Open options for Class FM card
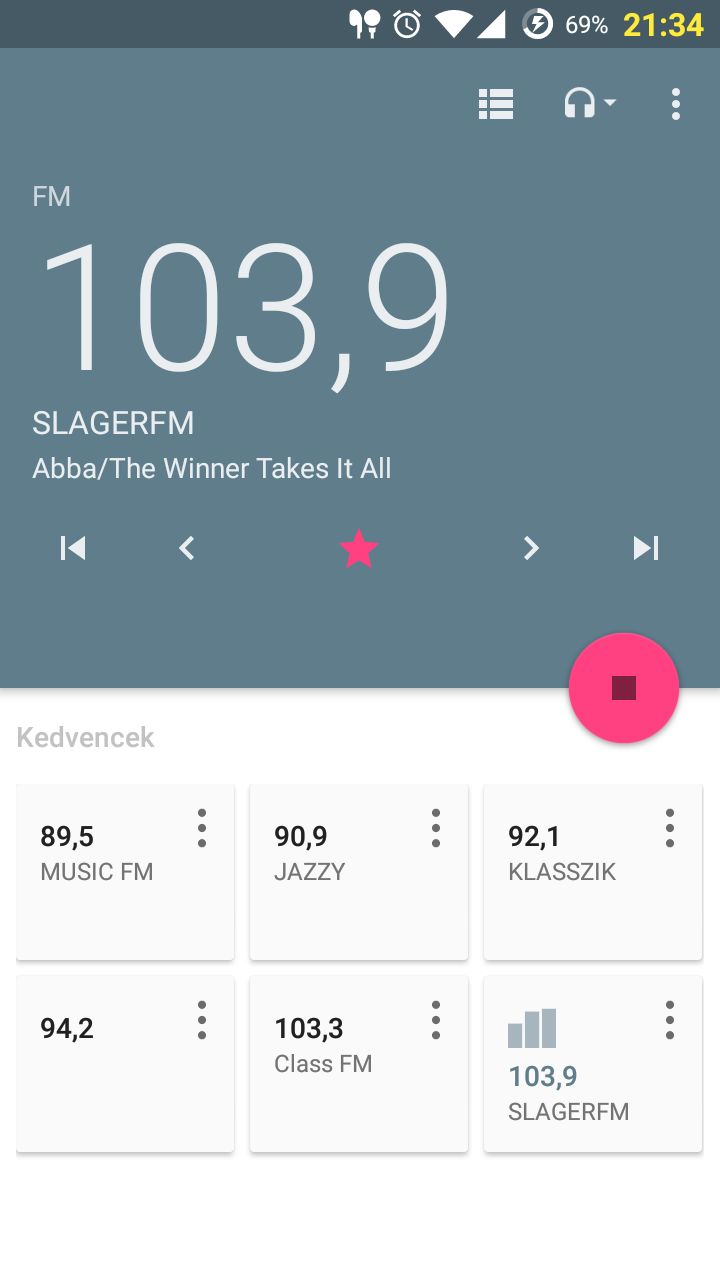The image size is (720, 1280). click(x=436, y=1020)
